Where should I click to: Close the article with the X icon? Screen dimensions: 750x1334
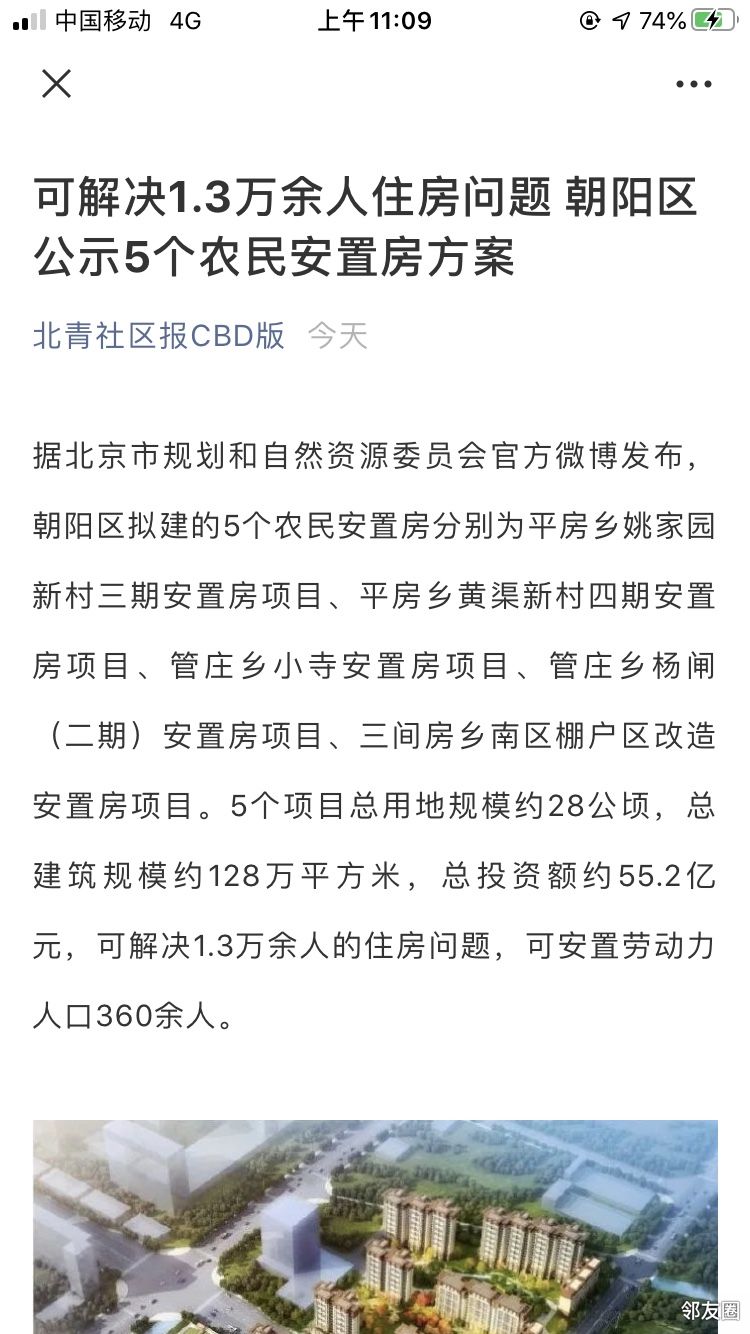tap(57, 84)
